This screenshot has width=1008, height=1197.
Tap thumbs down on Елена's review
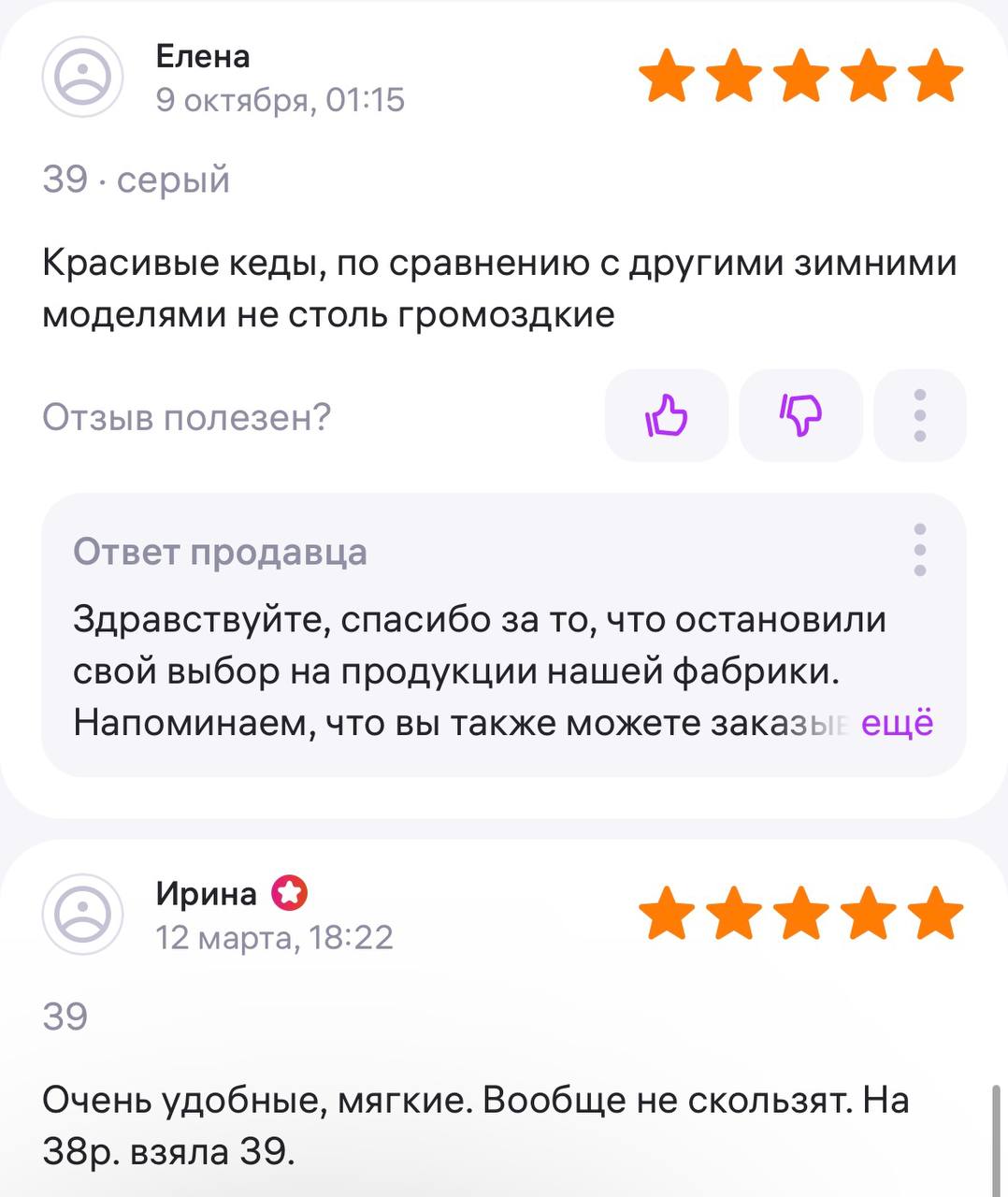pos(800,415)
